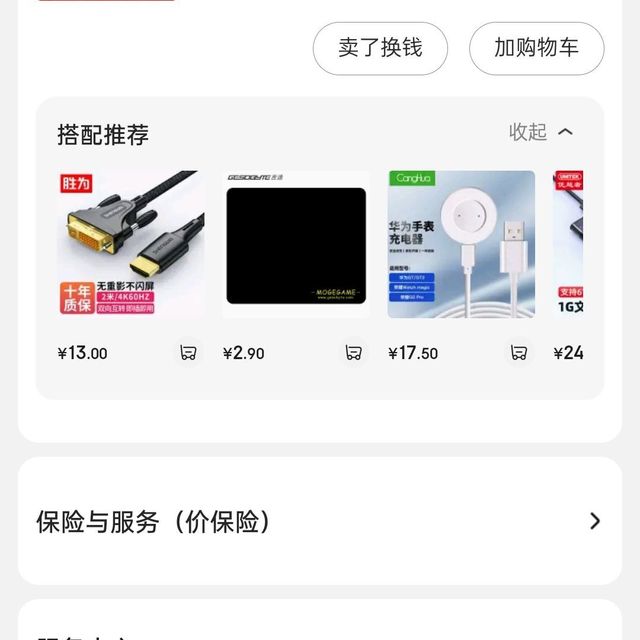Tap the 卖了换钱 button

pos(380,48)
